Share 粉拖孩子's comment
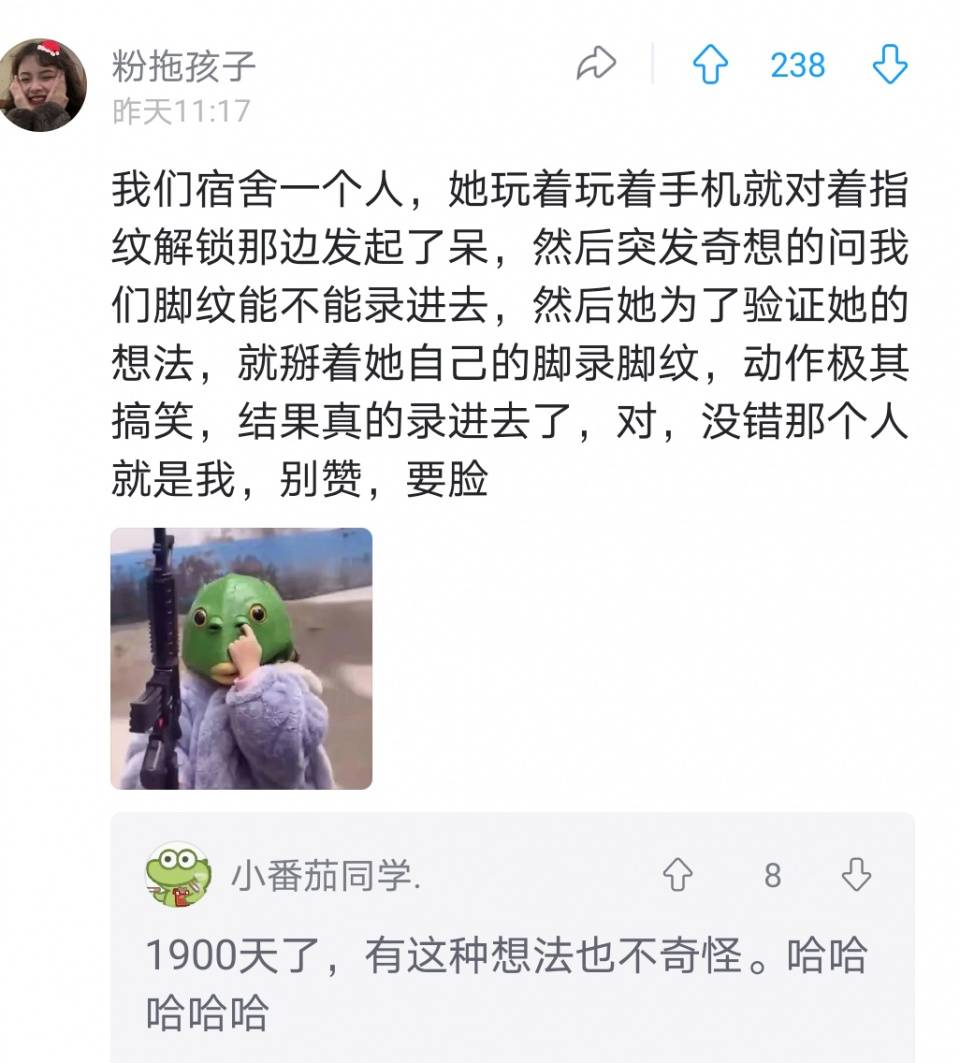This screenshot has width=960, height=1063. pyautogui.click(x=596, y=66)
